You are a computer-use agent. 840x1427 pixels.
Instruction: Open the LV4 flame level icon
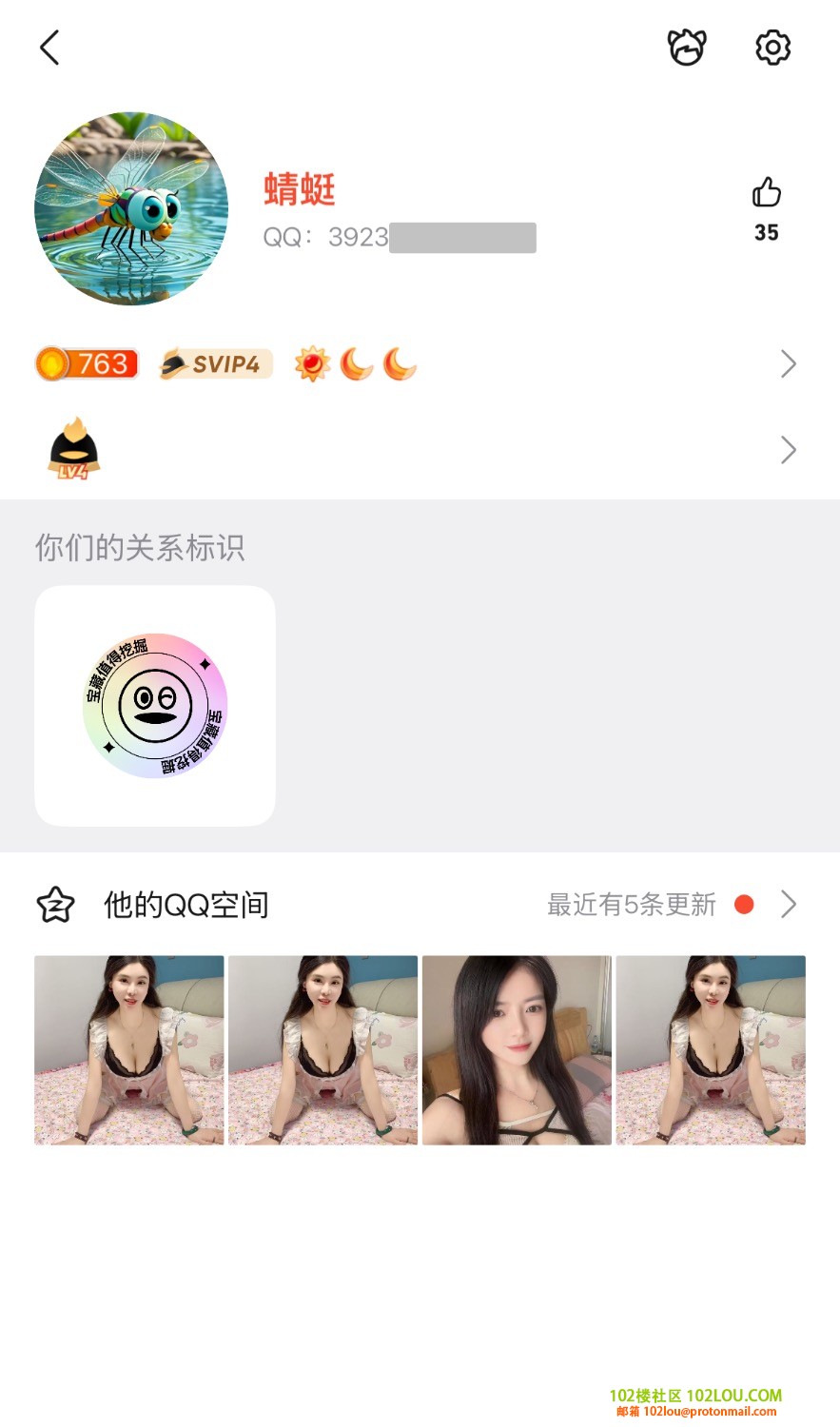point(71,447)
